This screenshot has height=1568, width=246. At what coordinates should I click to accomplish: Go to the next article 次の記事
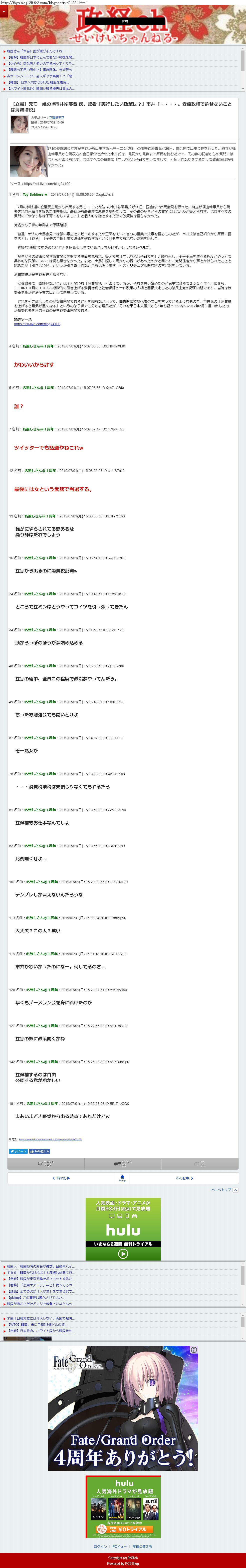[184, 1178]
